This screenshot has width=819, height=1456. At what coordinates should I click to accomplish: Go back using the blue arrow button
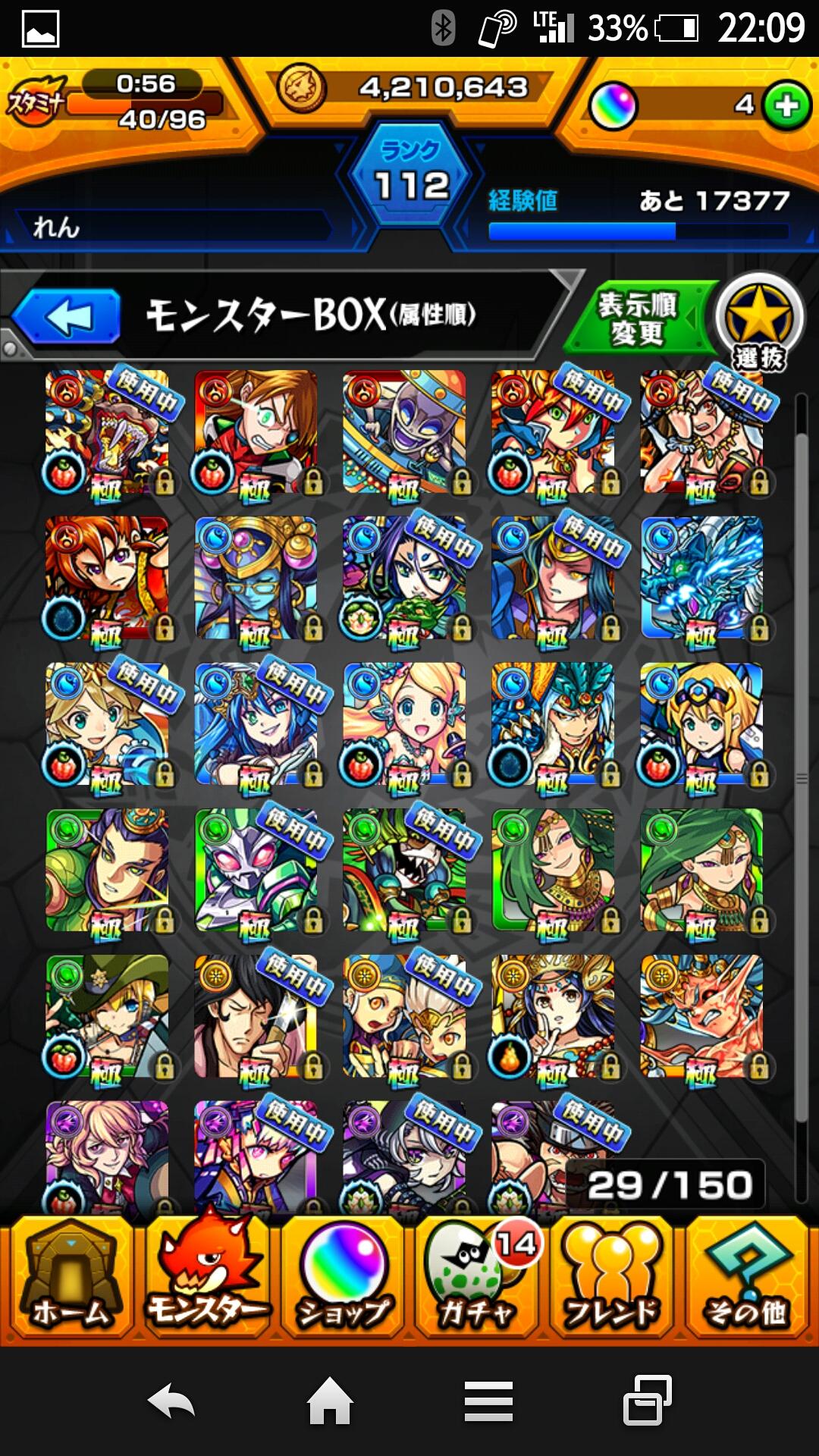point(68,316)
